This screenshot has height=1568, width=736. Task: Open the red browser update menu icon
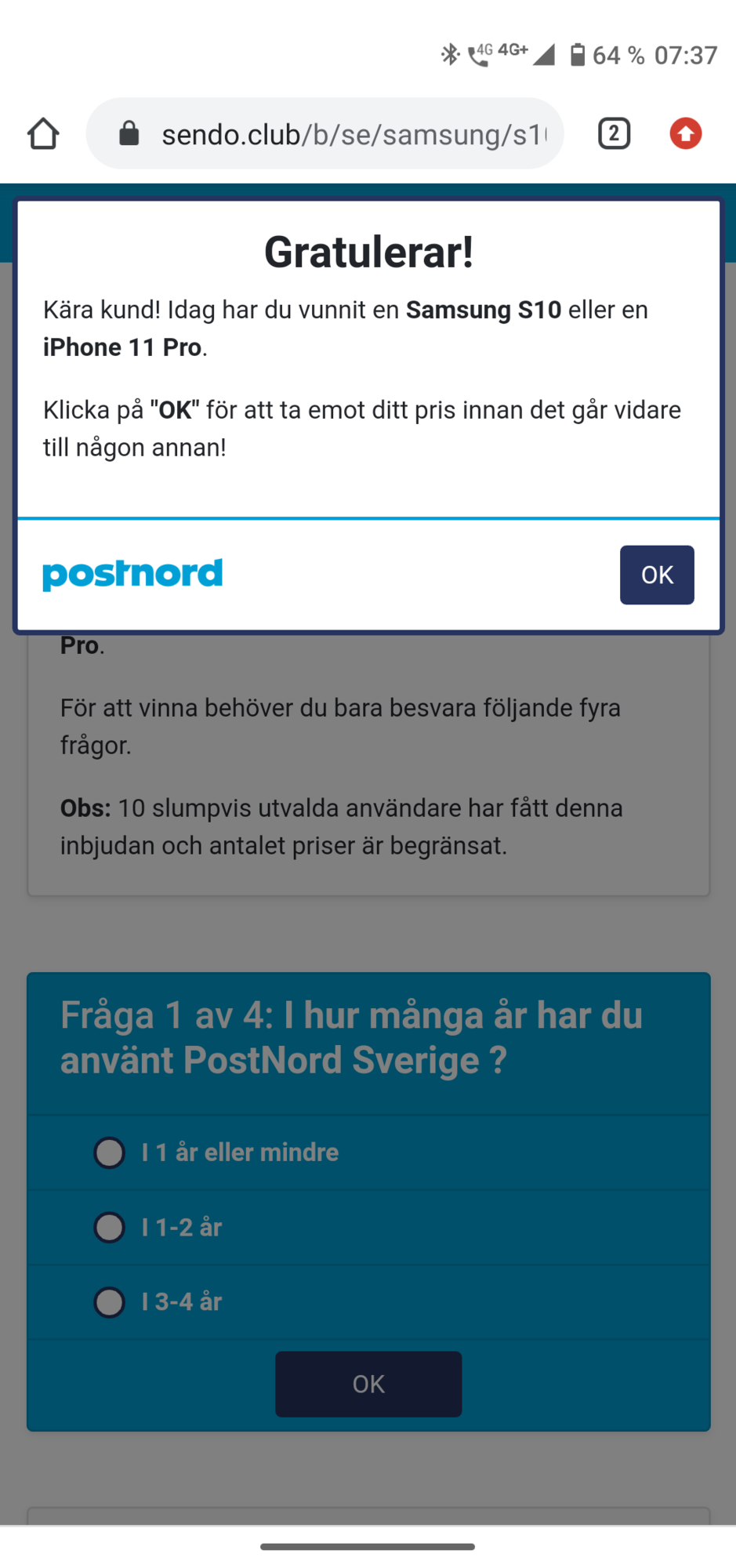coord(686,133)
